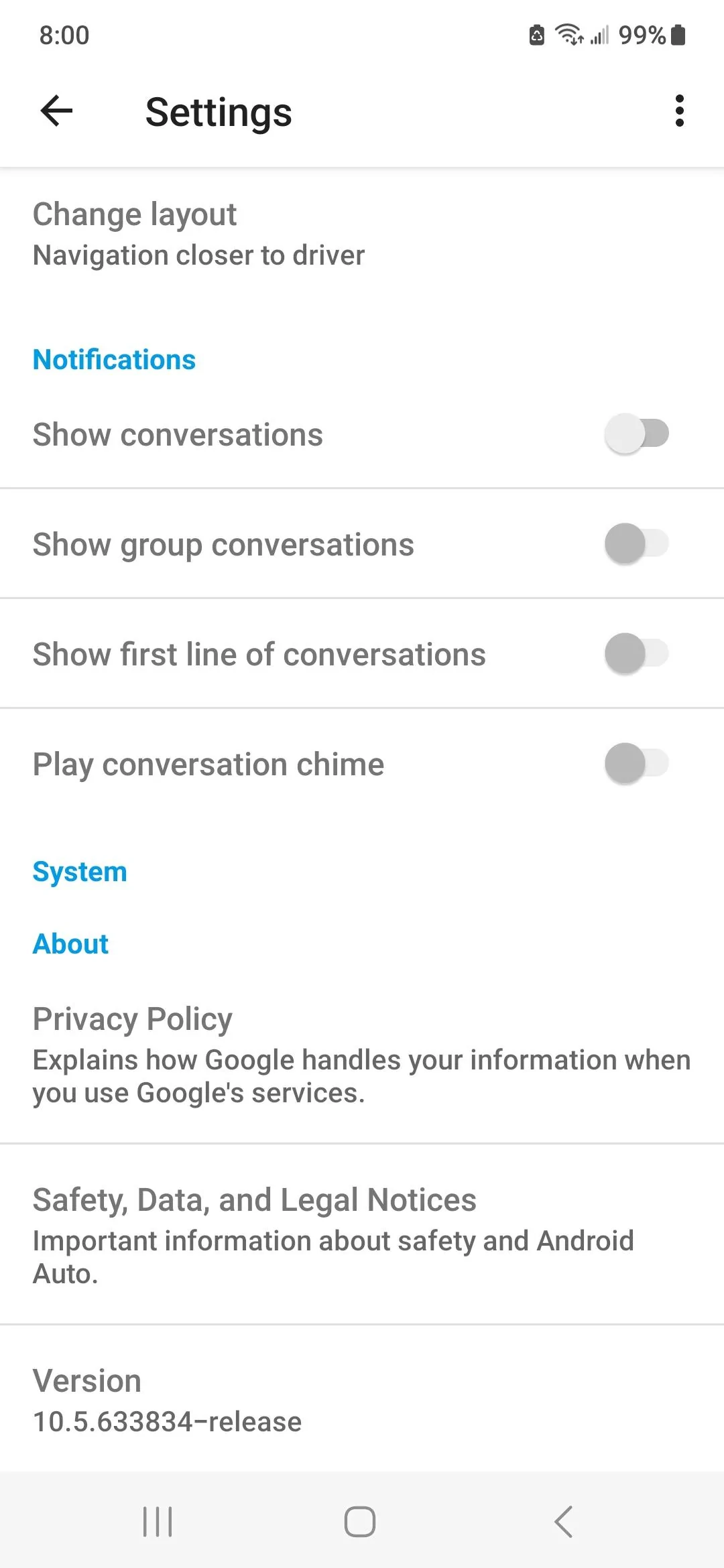This screenshot has height=1568, width=724.
Task: Toggle the Show conversations switch
Action: [x=636, y=434]
